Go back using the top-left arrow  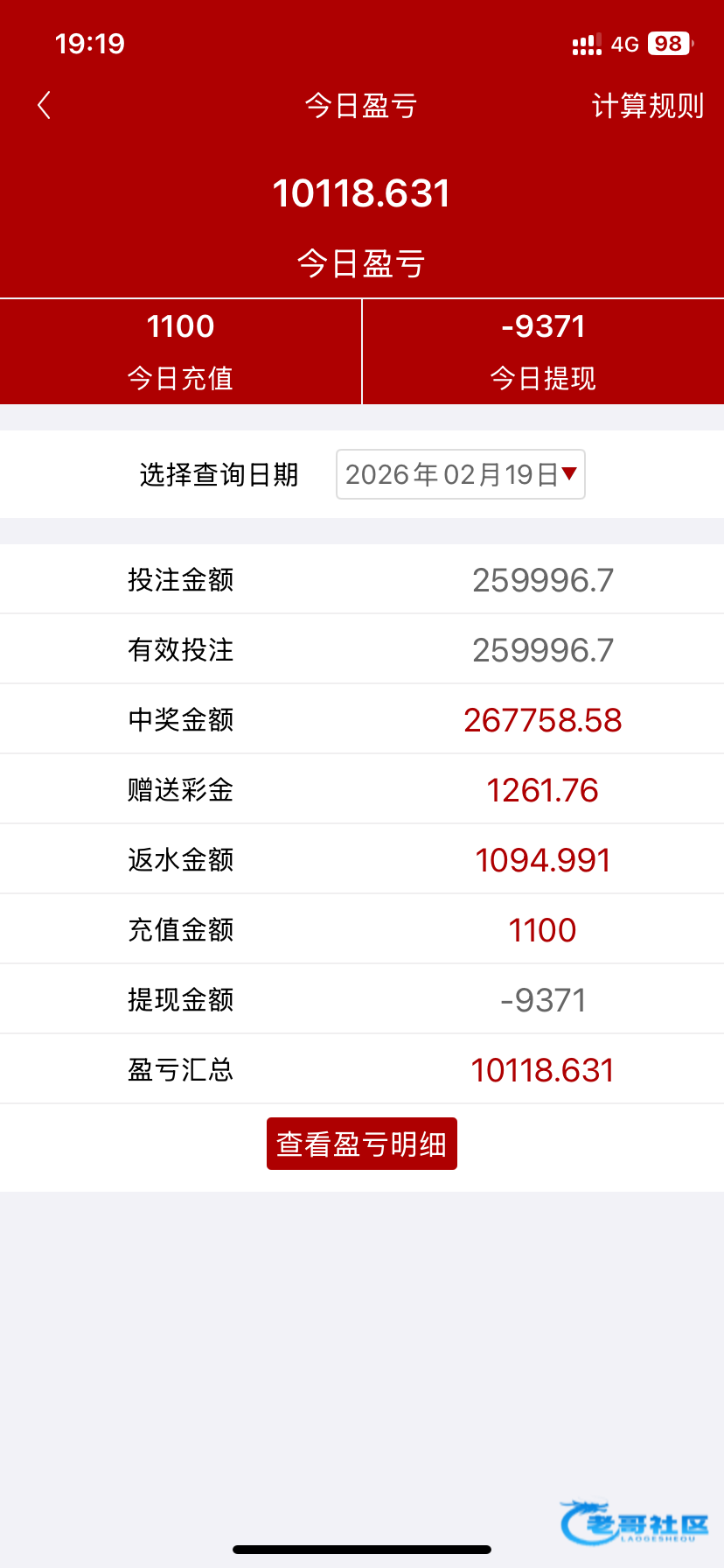[x=45, y=106]
